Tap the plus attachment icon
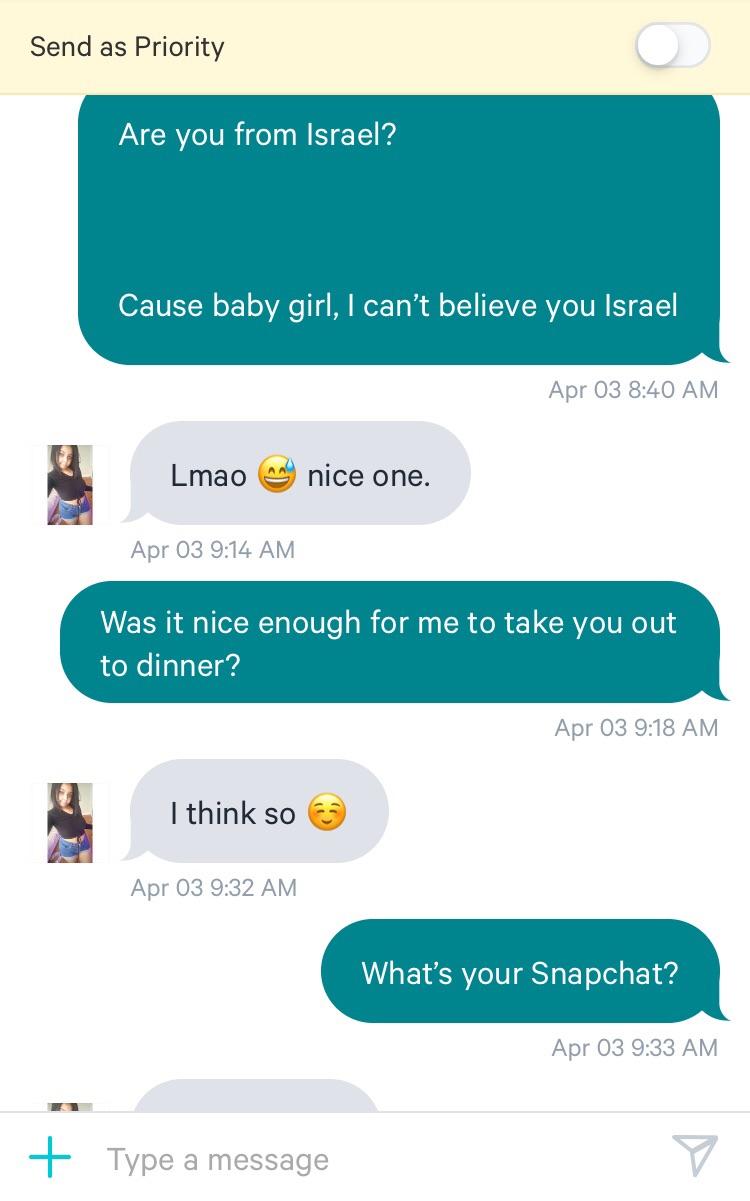Screen dimensions: 750x1201 (50, 1159)
